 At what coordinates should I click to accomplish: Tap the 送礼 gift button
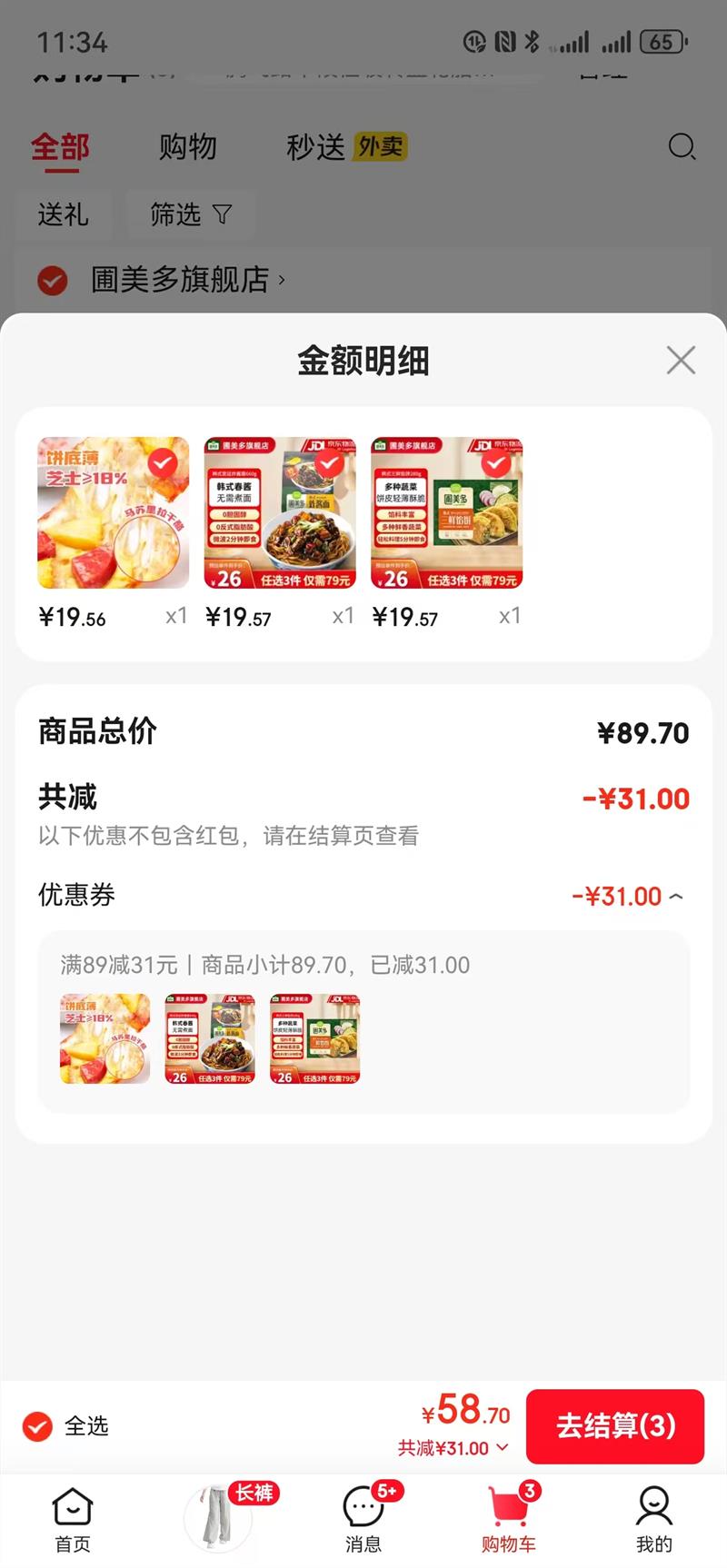pyautogui.click(x=63, y=214)
